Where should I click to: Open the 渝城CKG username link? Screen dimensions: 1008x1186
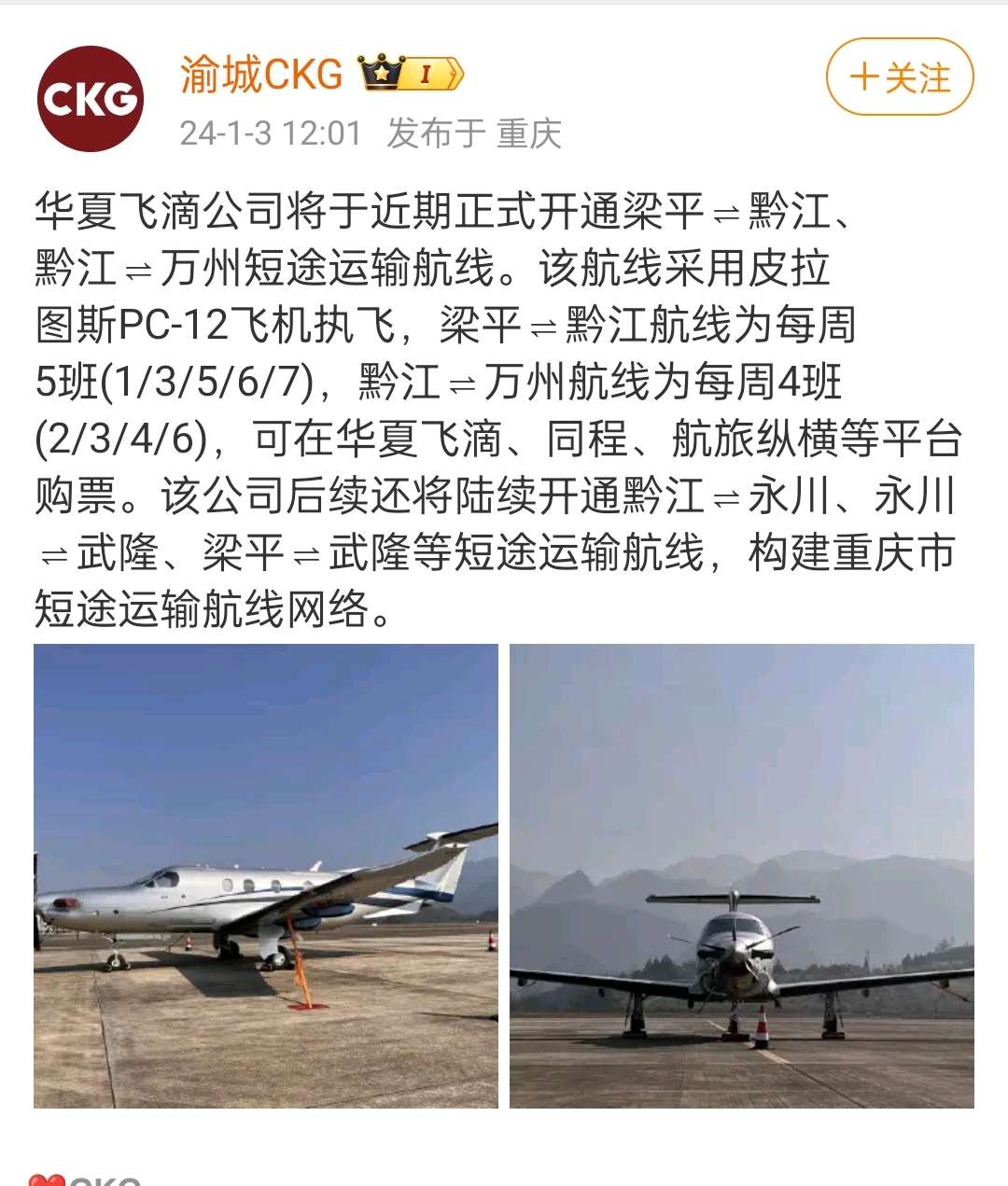(x=261, y=75)
